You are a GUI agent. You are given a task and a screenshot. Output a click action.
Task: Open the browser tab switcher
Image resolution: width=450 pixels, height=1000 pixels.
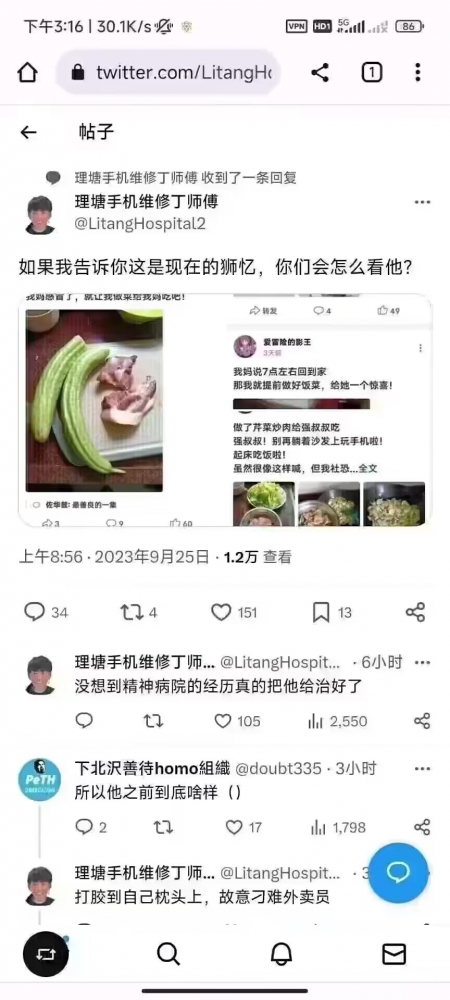point(372,73)
